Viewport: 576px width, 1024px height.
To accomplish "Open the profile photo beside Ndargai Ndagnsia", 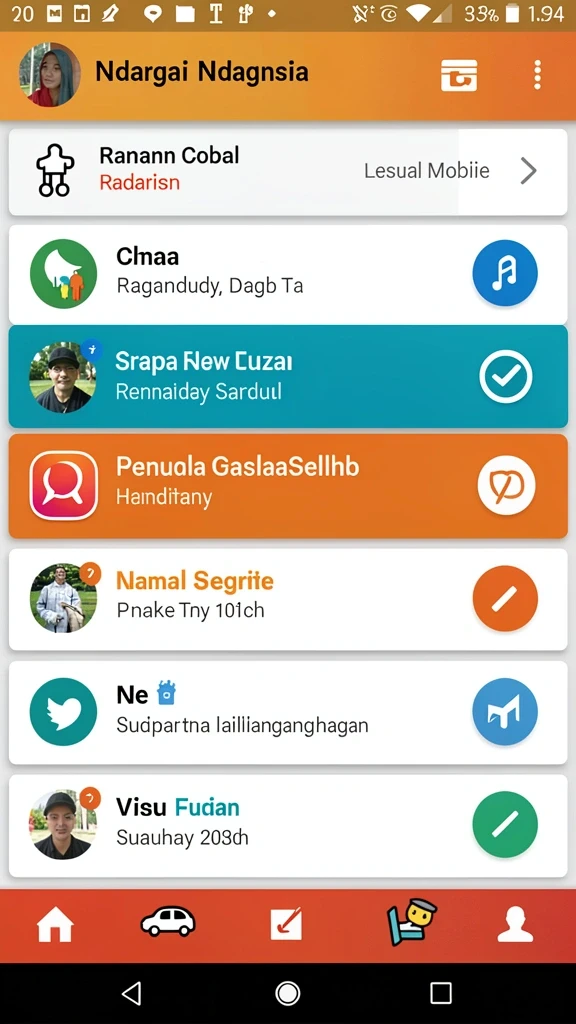I will coord(50,74).
